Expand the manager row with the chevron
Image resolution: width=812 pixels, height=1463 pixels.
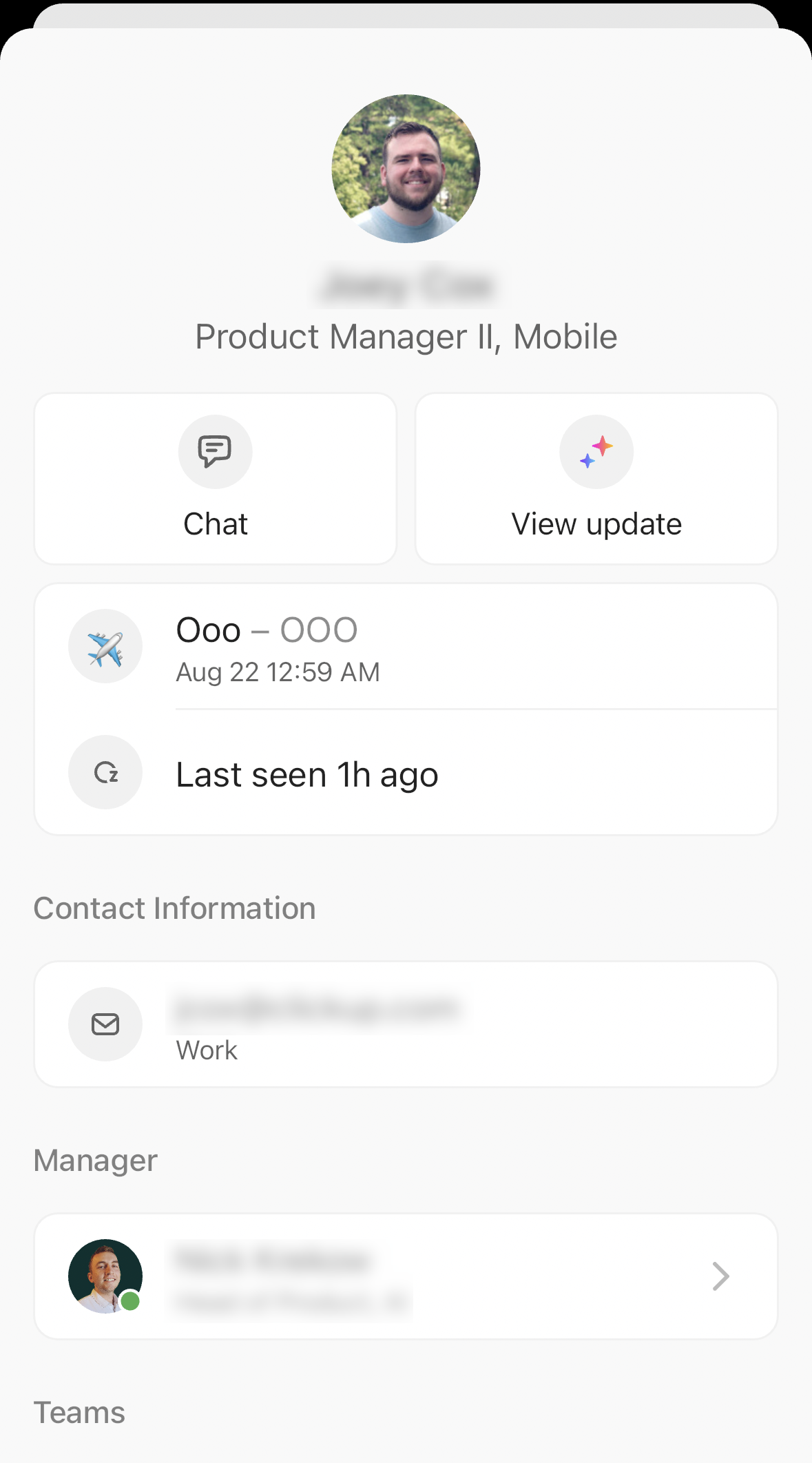(720, 1276)
